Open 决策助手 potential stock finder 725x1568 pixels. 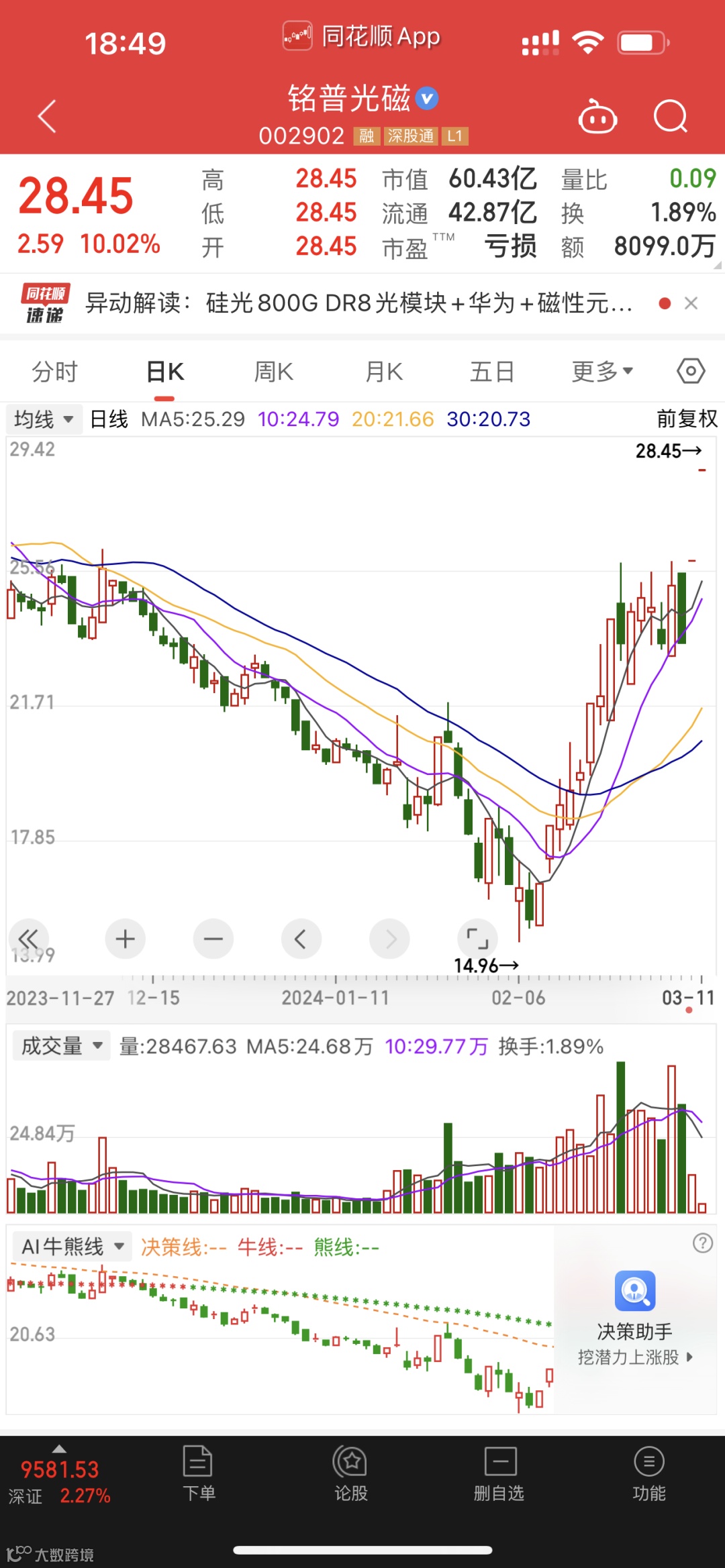(x=634, y=1318)
